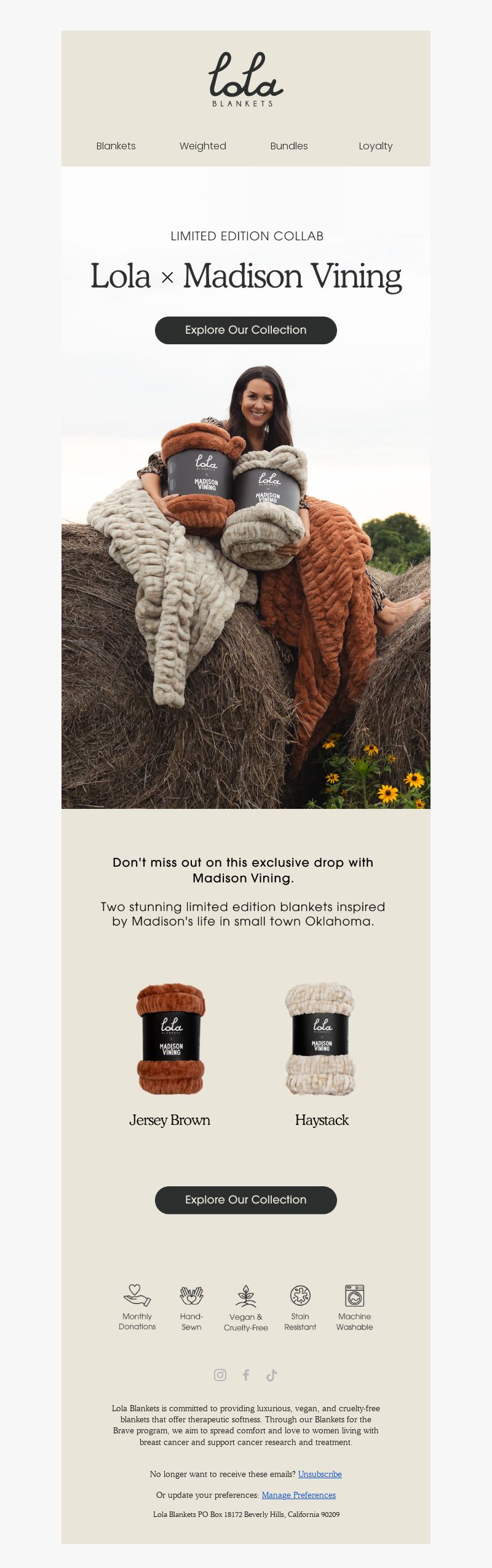
Task: Visit the Loyalty page
Action: pyautogui.click(x=375, y=146)
